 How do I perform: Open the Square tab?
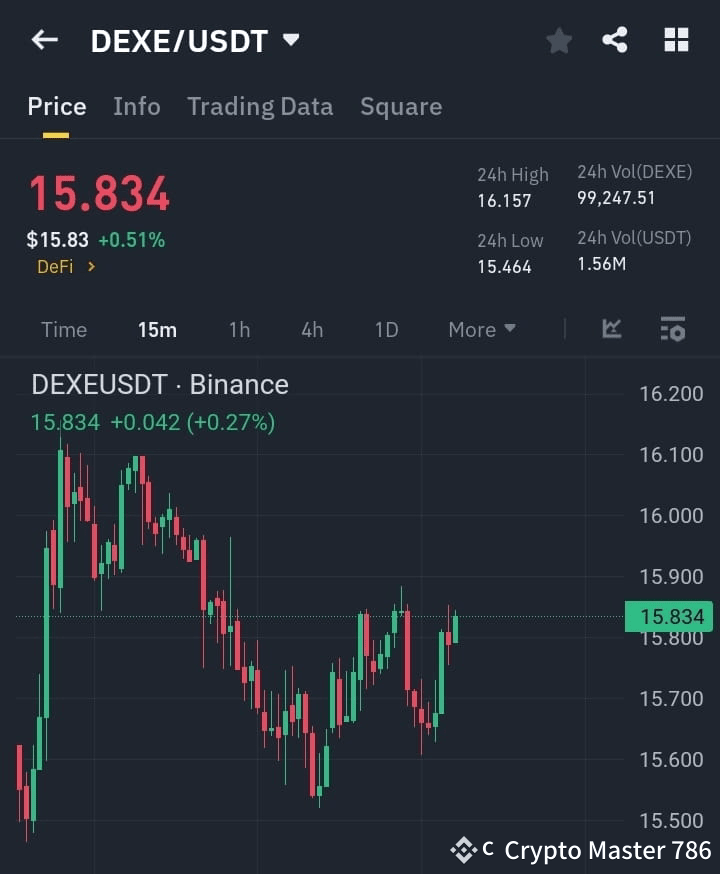pos(401,106)
